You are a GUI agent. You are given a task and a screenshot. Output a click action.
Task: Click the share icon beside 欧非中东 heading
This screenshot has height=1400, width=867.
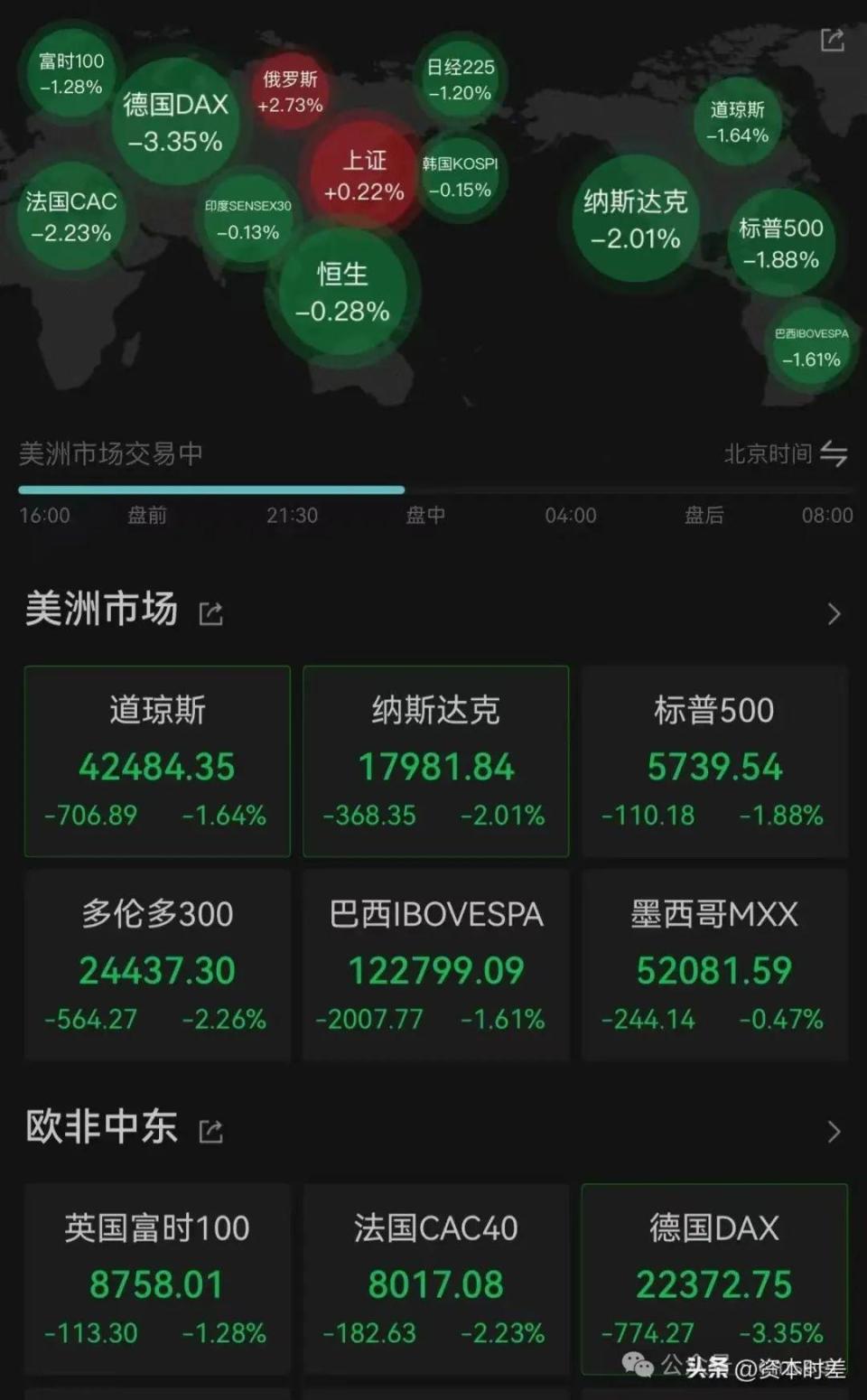pos(210,1130)
